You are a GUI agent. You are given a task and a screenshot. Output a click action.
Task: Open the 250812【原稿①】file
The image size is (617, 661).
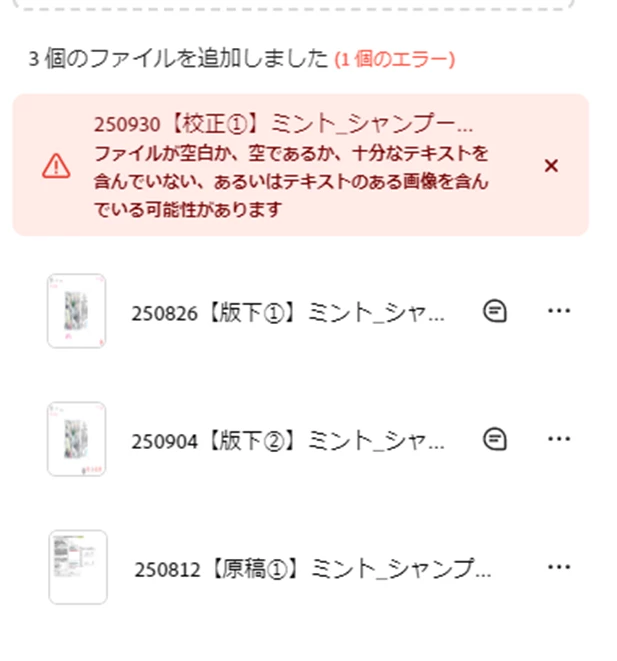(x=312, y=568)
